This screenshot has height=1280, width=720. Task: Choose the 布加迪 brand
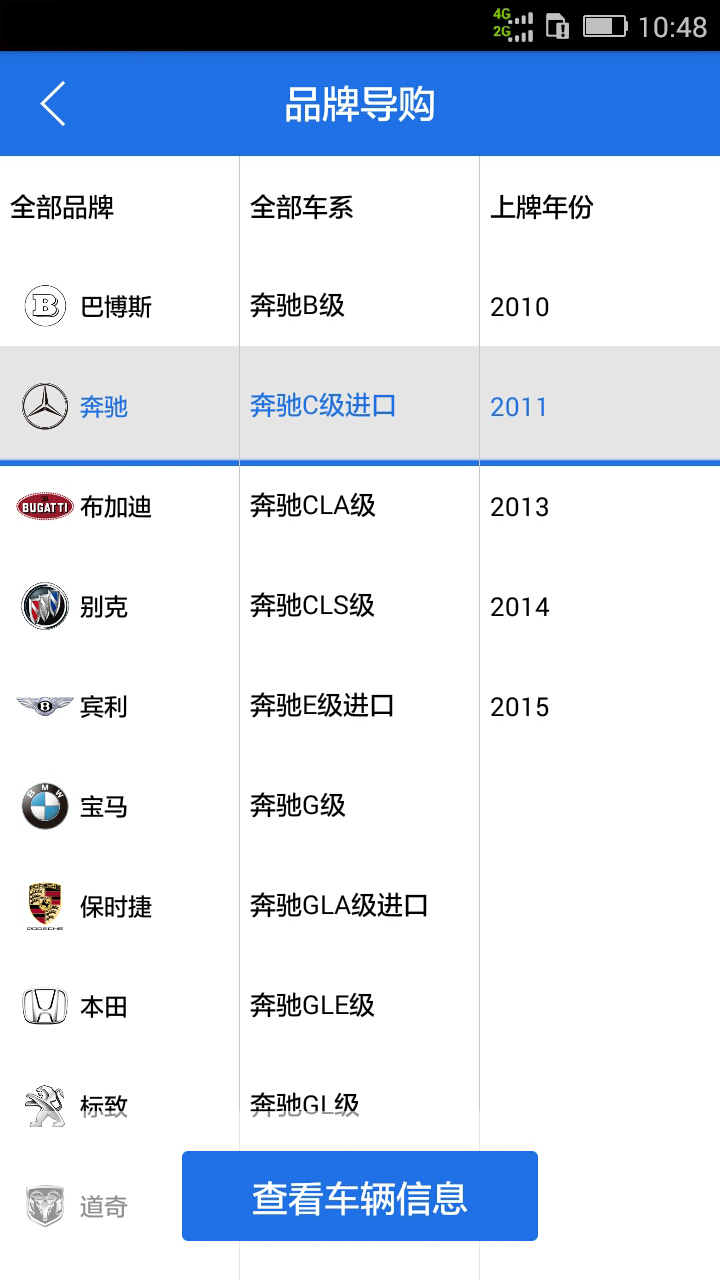tap(116, 506)
